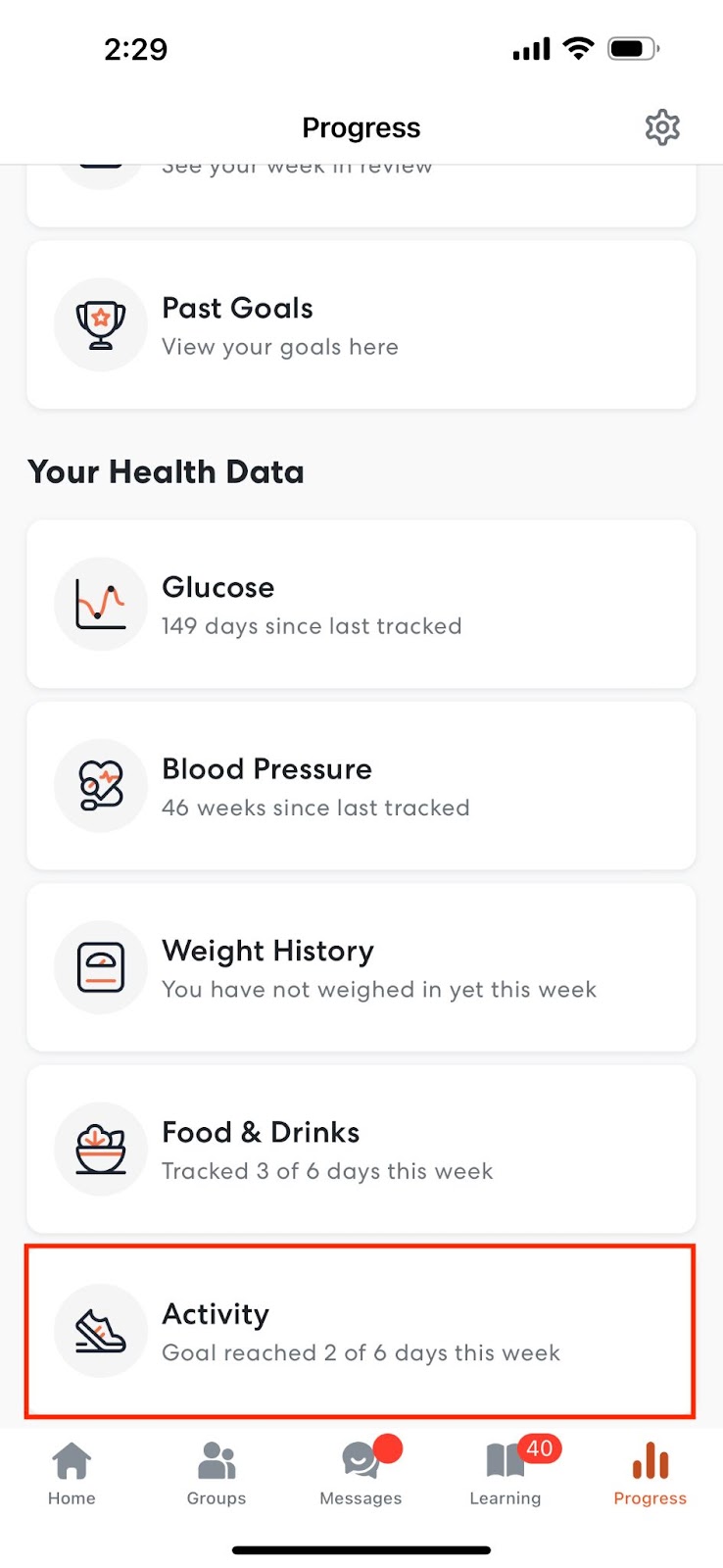Open the settings gear icon
This screenshot has height=1568, width=723.
pos(662,127)
